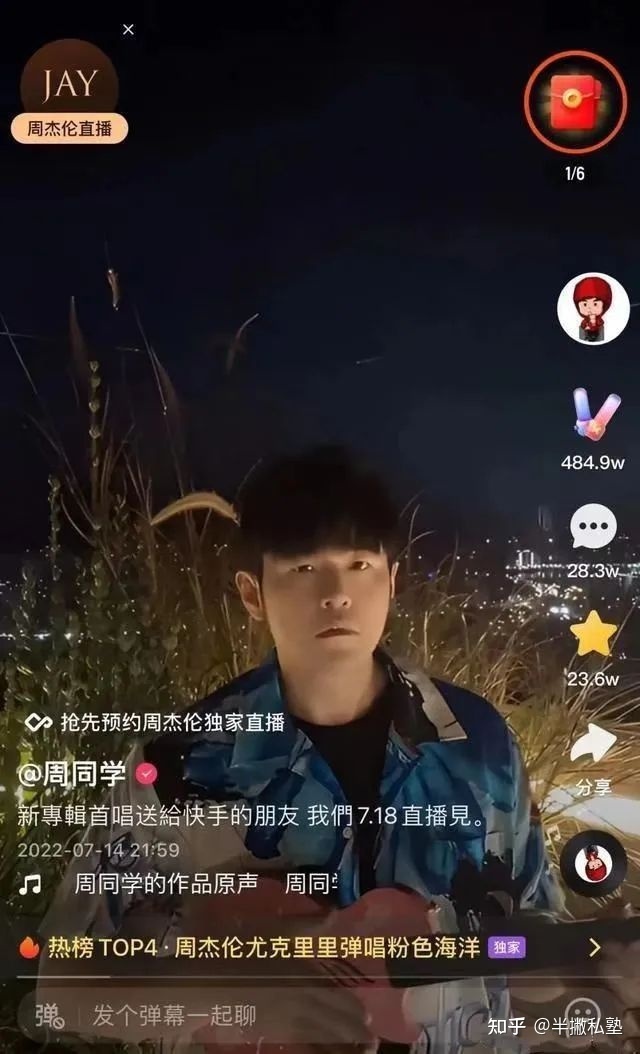Open the 周杰伦直播 badge
Viewport: 640px width, 1054px height.
69,129
